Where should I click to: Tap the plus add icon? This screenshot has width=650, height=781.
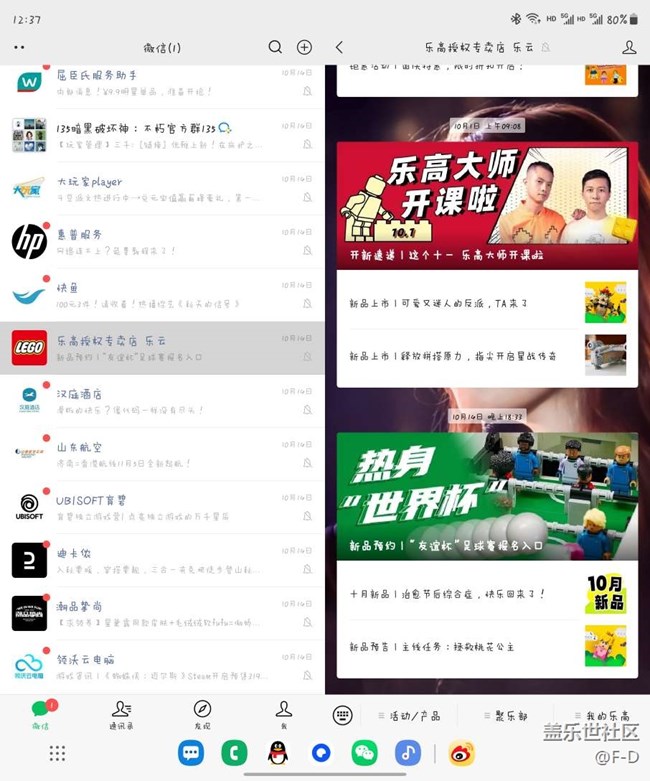tap(304, 47)
